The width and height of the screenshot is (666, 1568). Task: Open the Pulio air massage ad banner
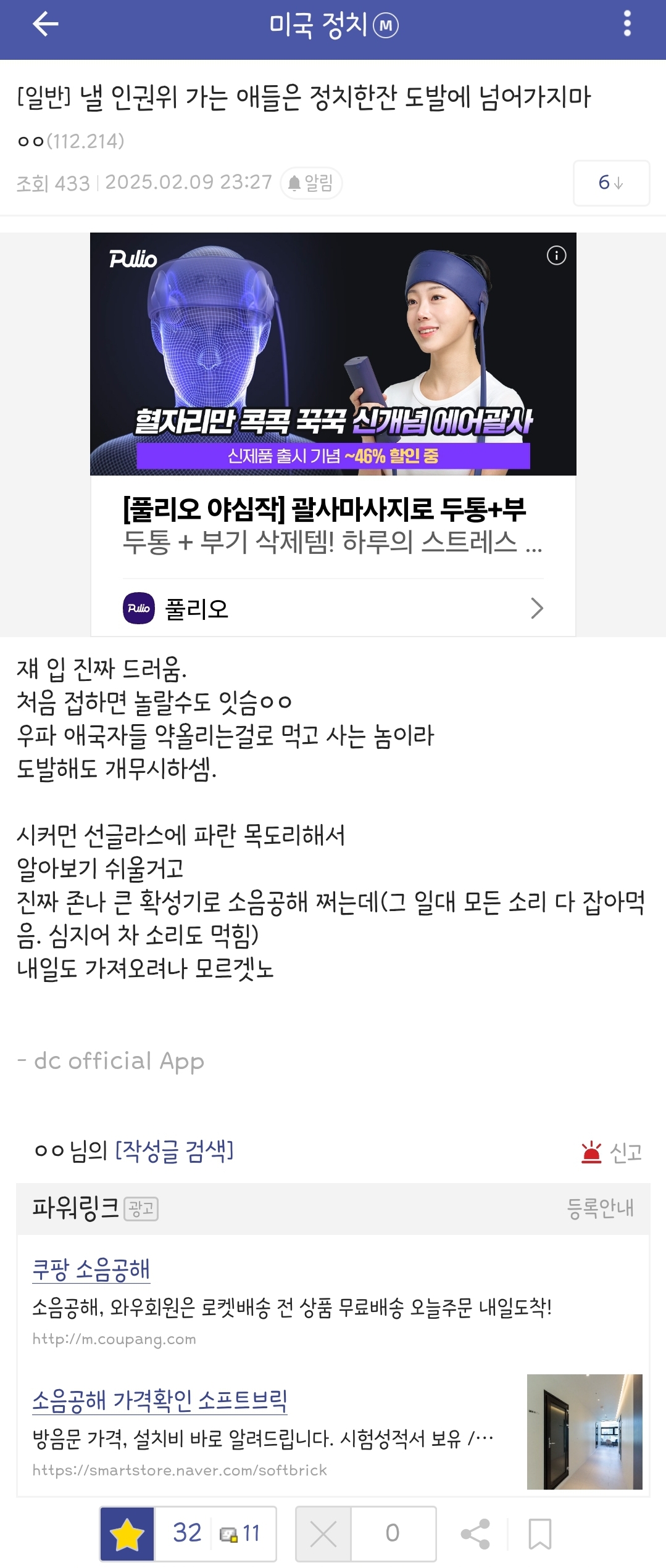[333, 353]
